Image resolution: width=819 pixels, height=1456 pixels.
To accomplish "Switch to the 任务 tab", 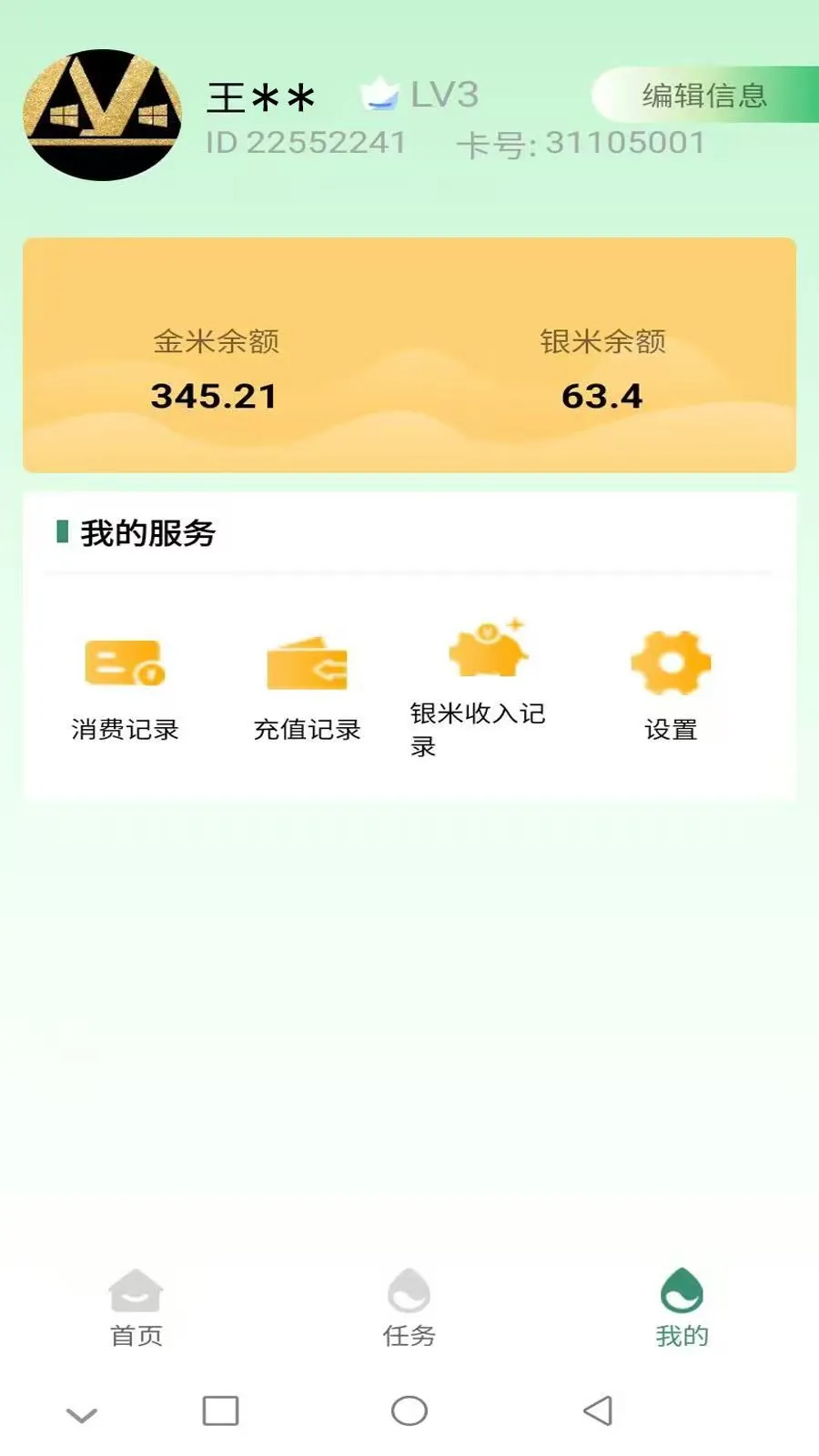I will click(409, 1309).
